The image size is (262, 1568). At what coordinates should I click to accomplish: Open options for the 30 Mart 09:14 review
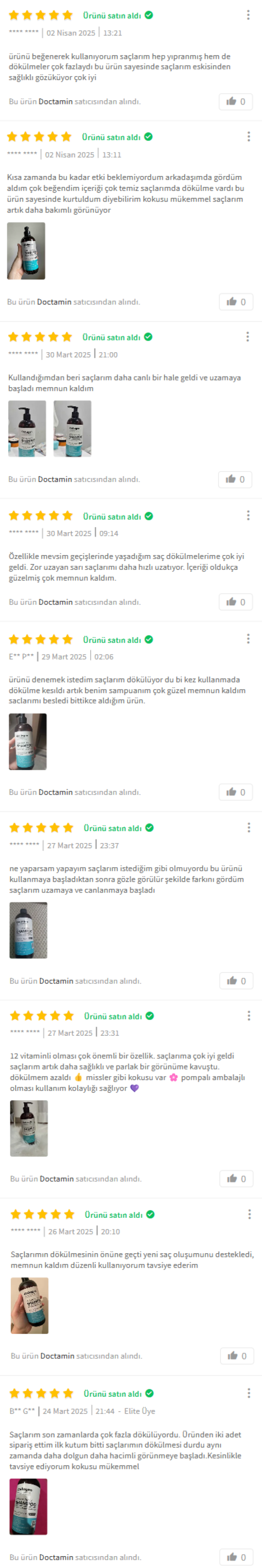tap(248, 516)
